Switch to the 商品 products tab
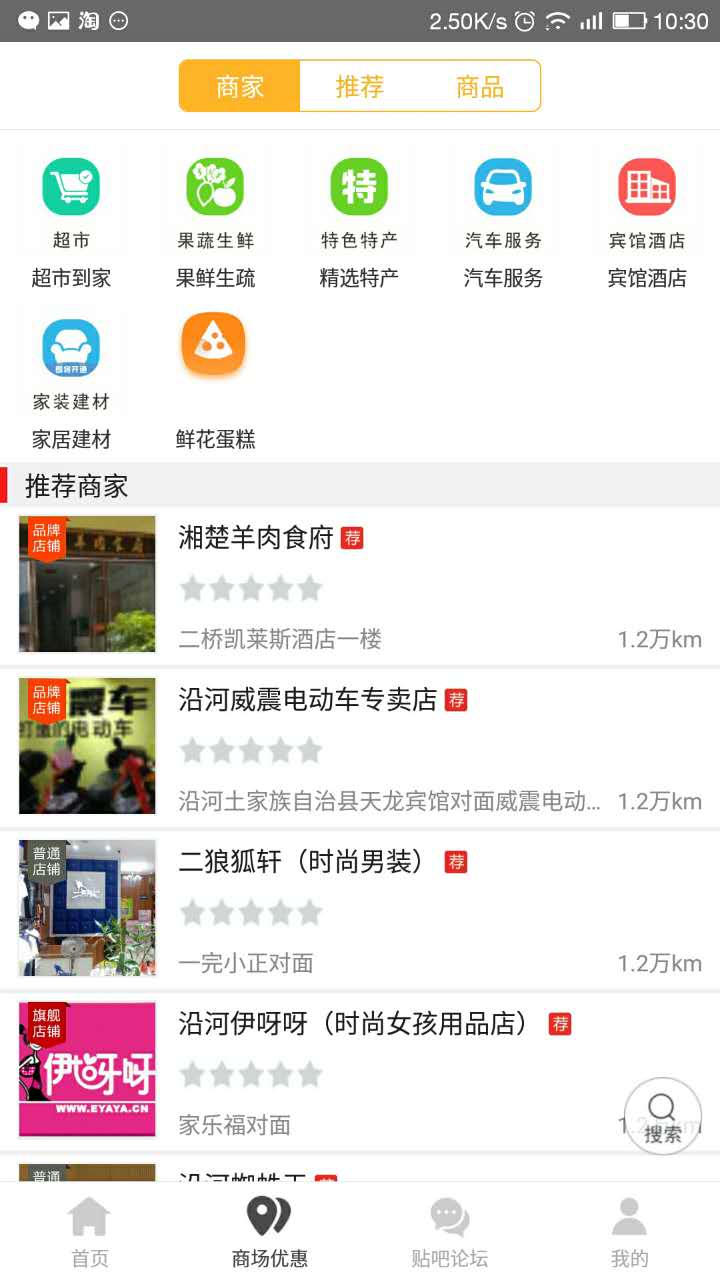This screenshot has width=720, height=1280. 482,86
